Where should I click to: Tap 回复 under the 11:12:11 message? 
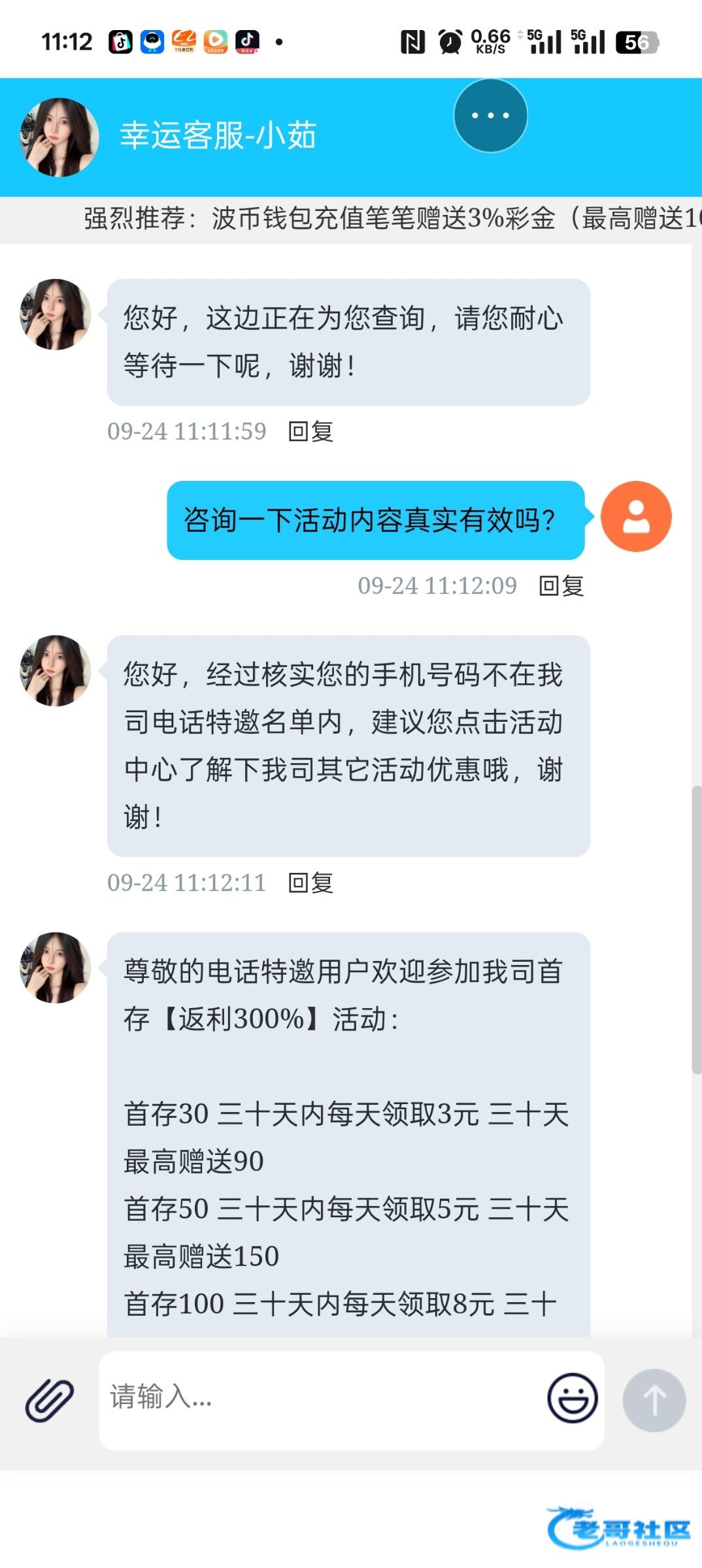click(x=311, y=883)
